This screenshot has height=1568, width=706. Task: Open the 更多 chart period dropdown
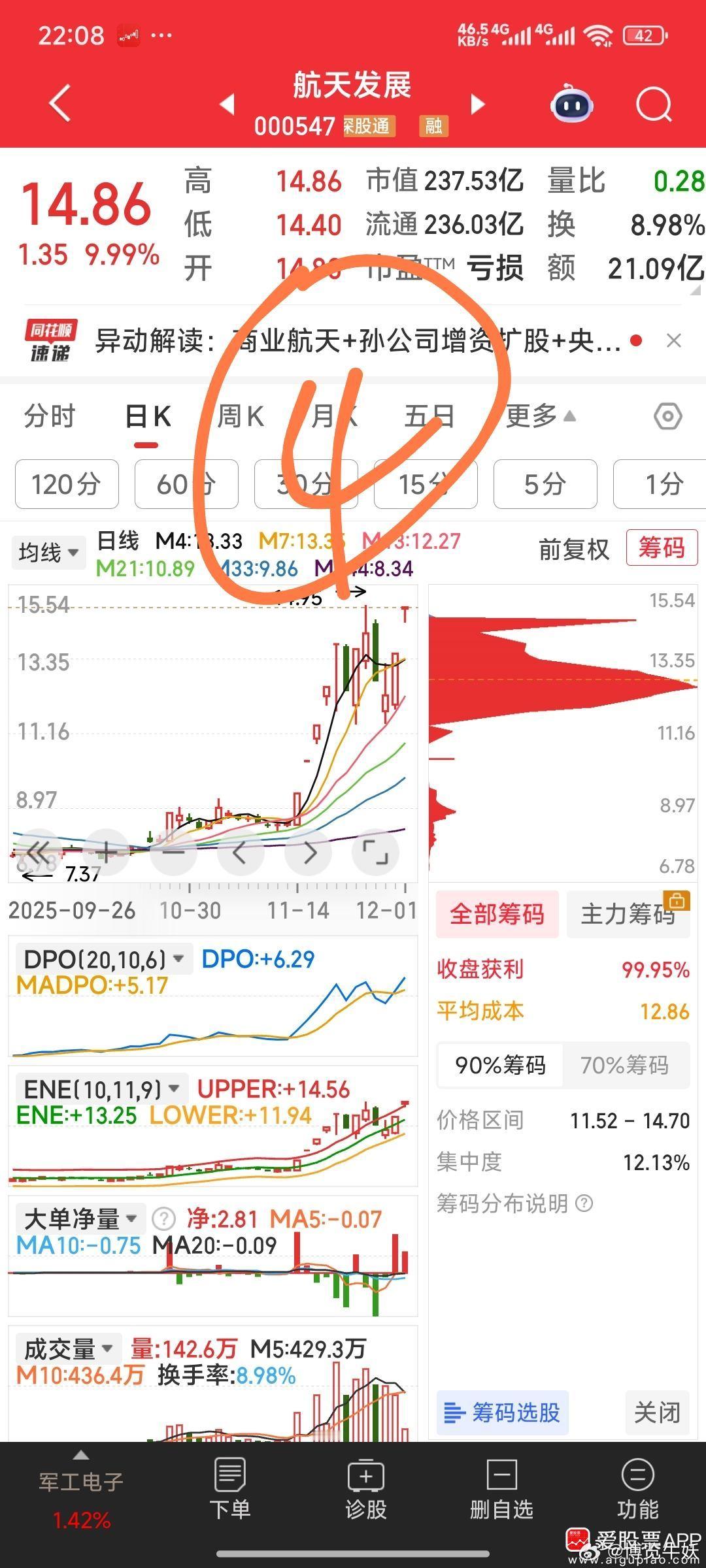tap(540, 416)
